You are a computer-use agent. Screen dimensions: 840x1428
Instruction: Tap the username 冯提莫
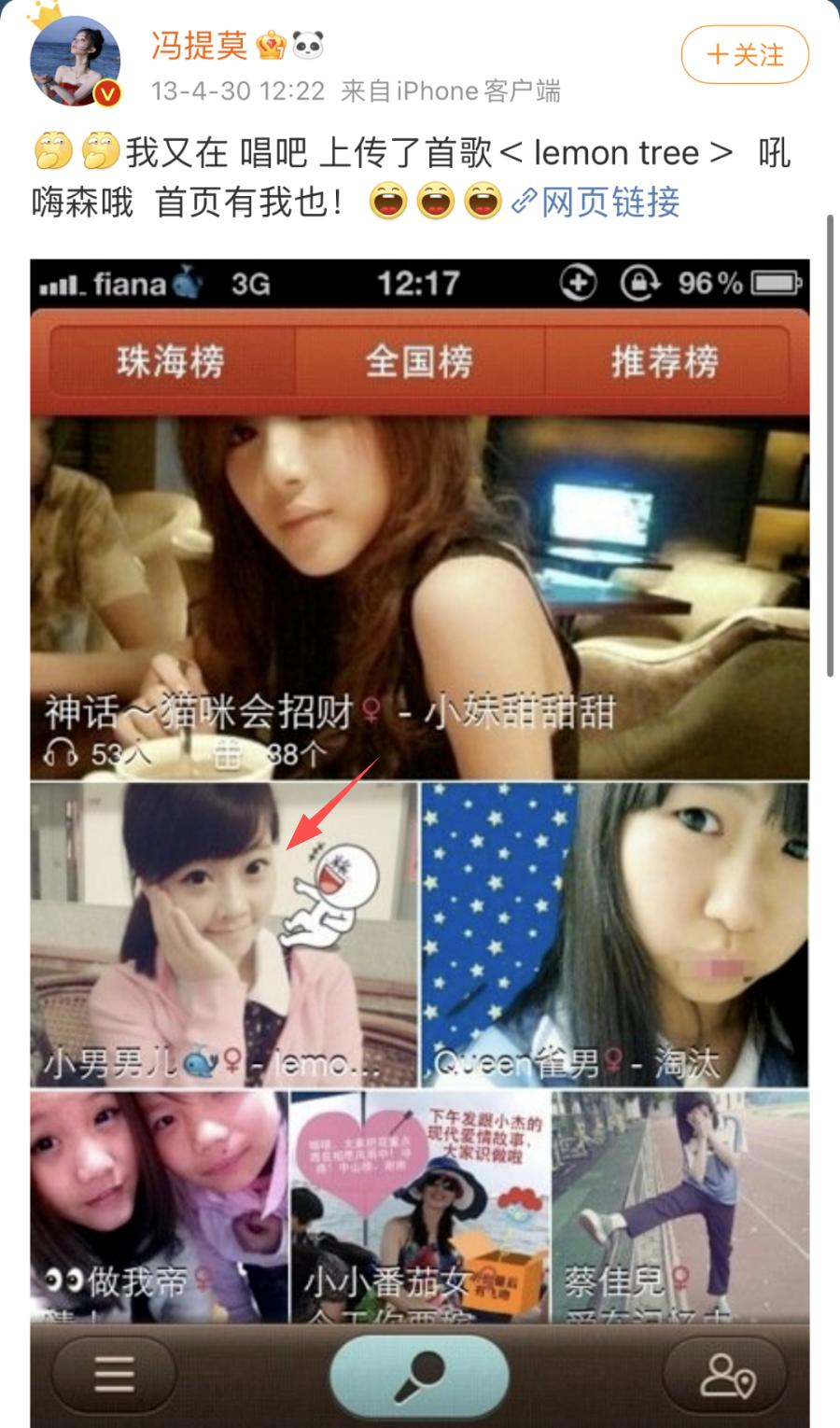[199, 45]
